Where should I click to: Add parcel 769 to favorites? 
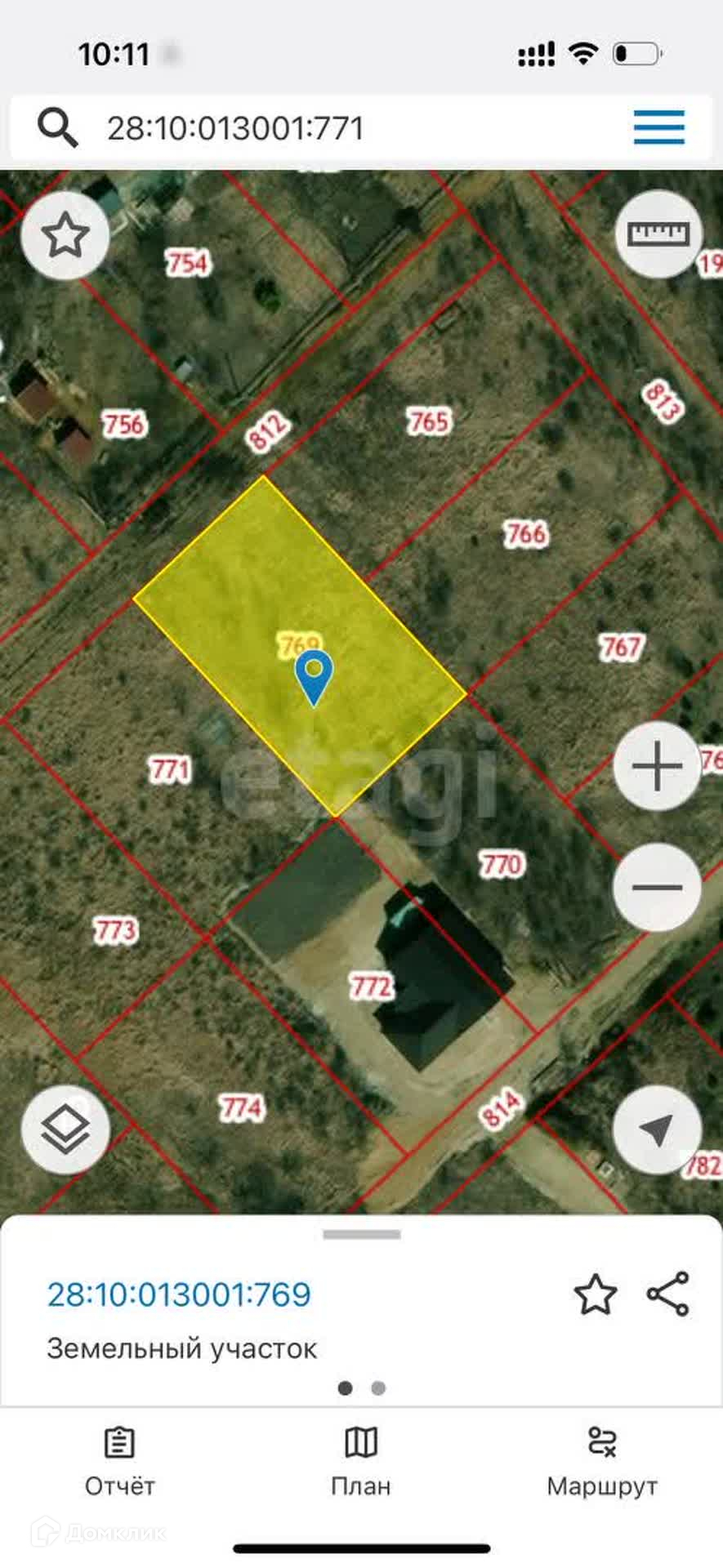[595, 1294]
